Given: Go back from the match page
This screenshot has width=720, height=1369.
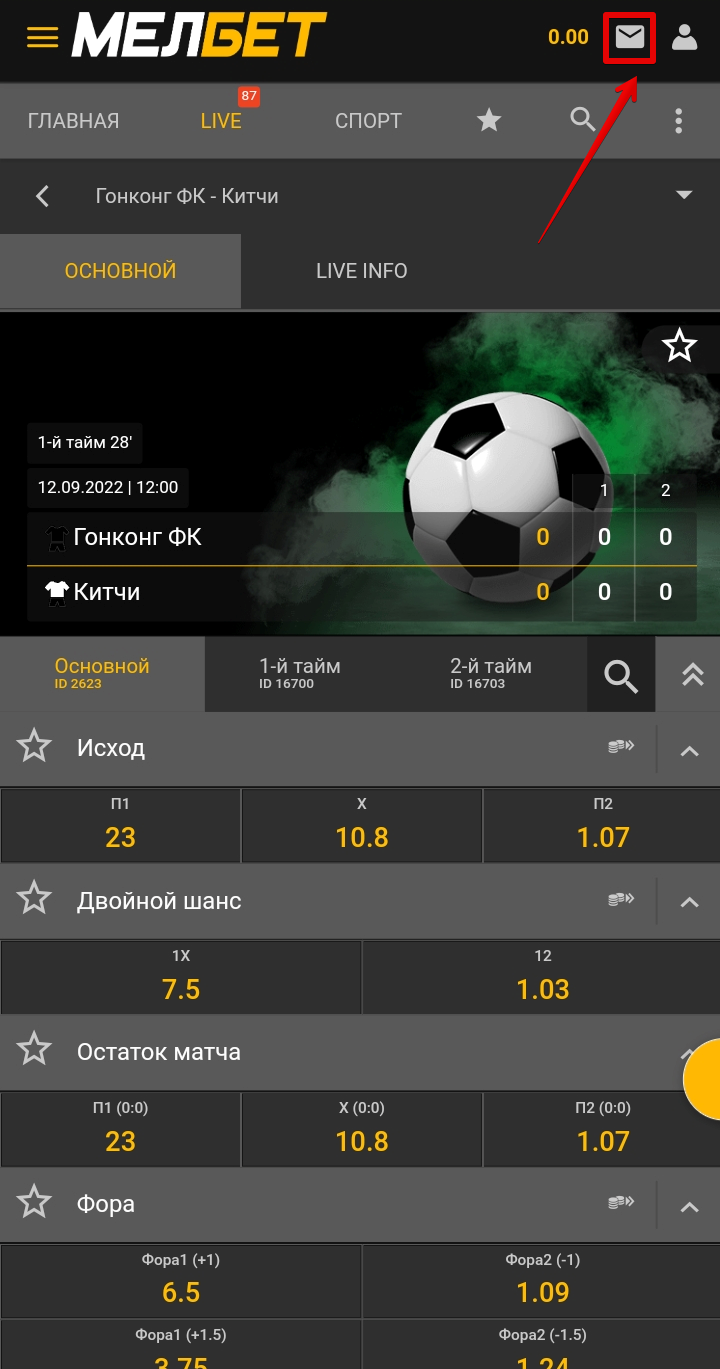Looking at the screenshot, I should [x=42, y=196].
